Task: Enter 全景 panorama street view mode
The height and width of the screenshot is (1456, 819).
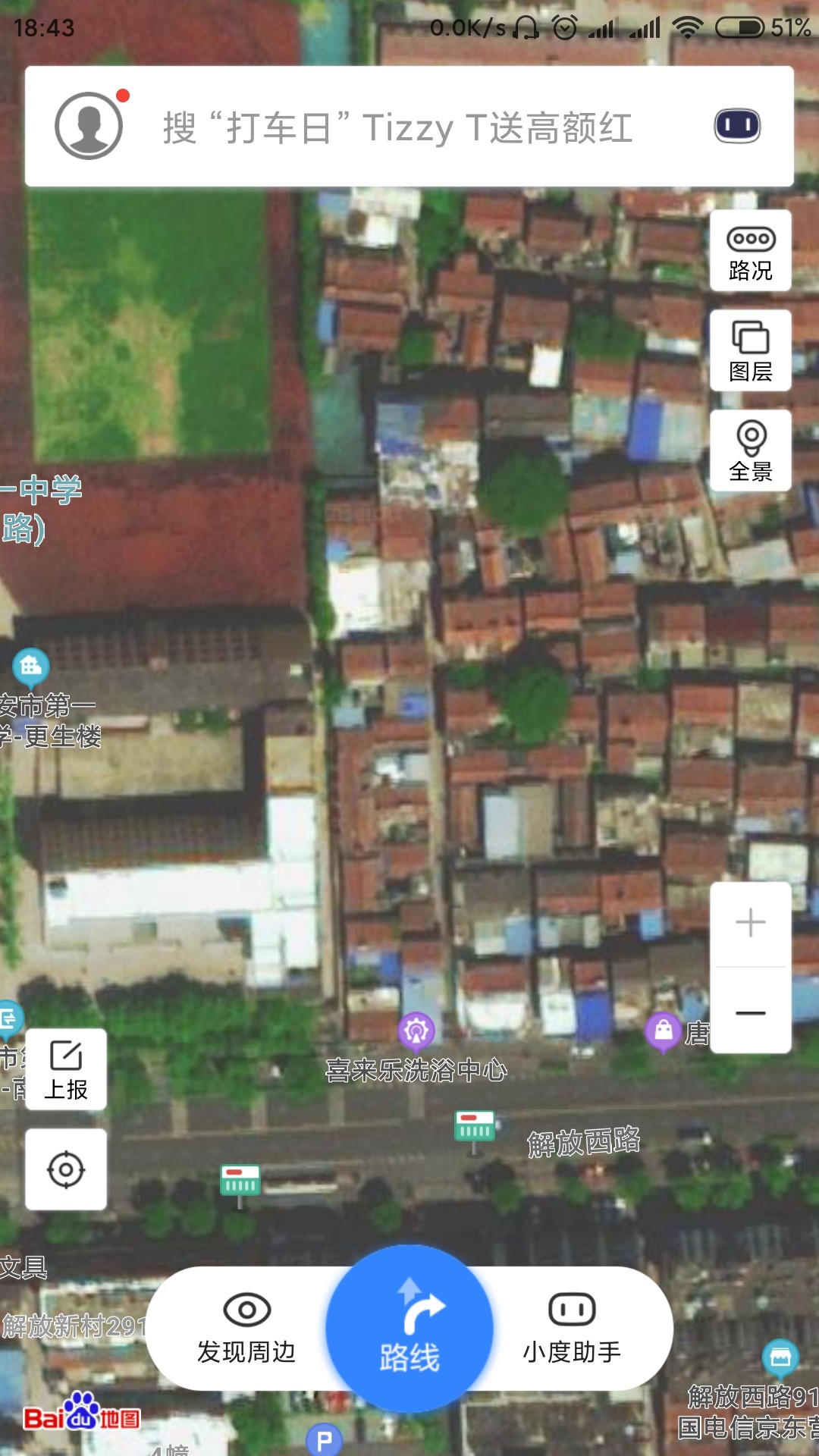Action: pyautogui.click(x=751, y=450)
